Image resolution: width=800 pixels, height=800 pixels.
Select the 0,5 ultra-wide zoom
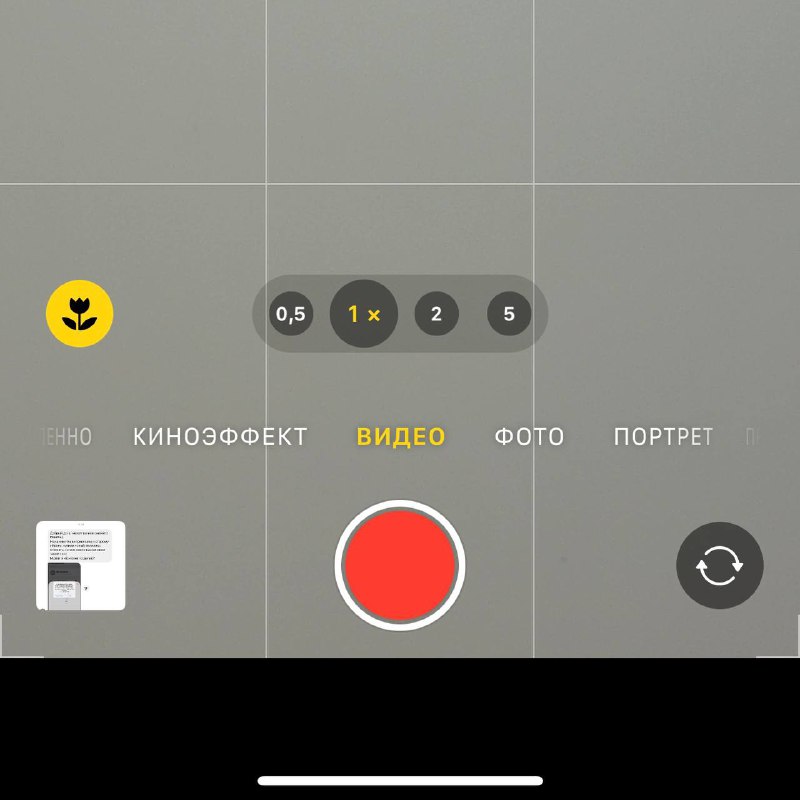tap(291, 314)
